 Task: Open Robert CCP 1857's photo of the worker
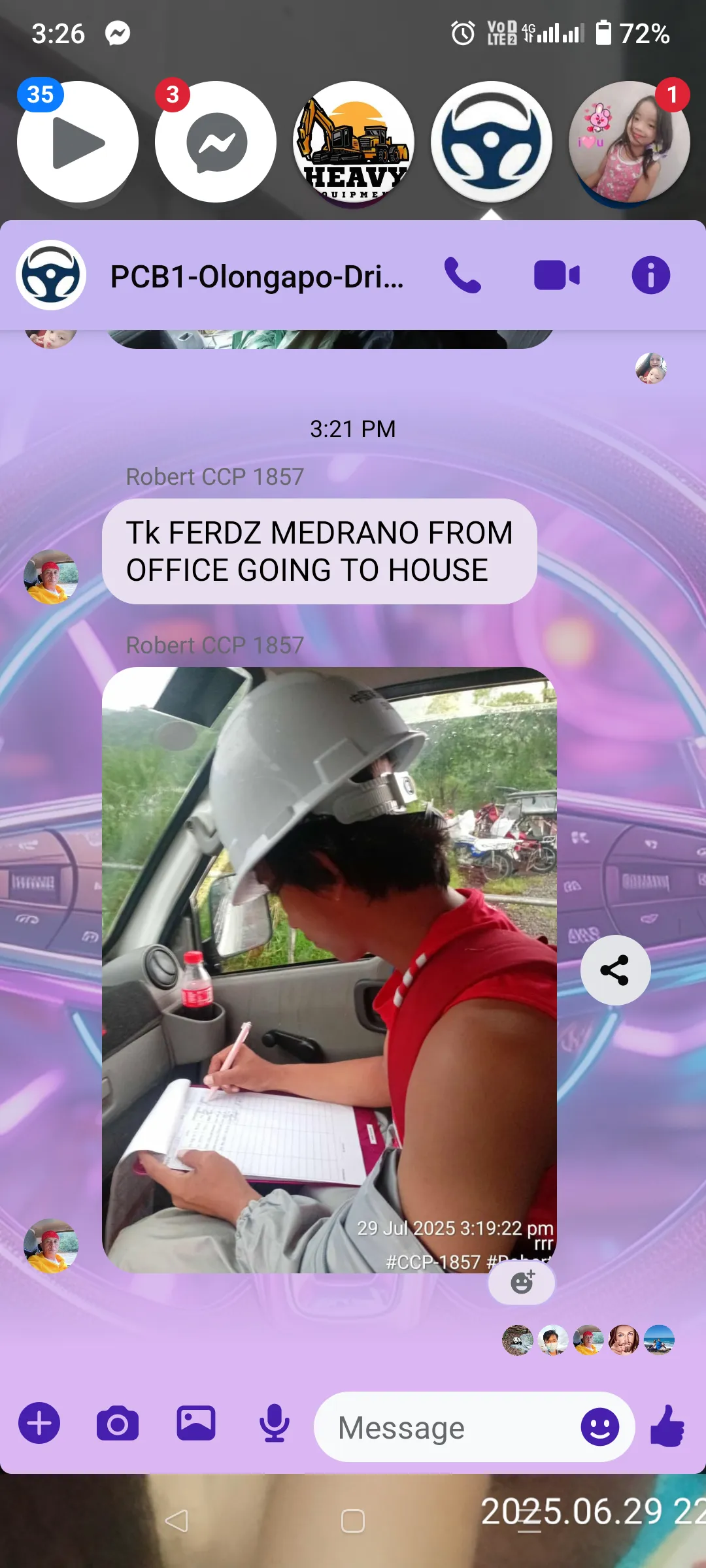pos(329,970)
